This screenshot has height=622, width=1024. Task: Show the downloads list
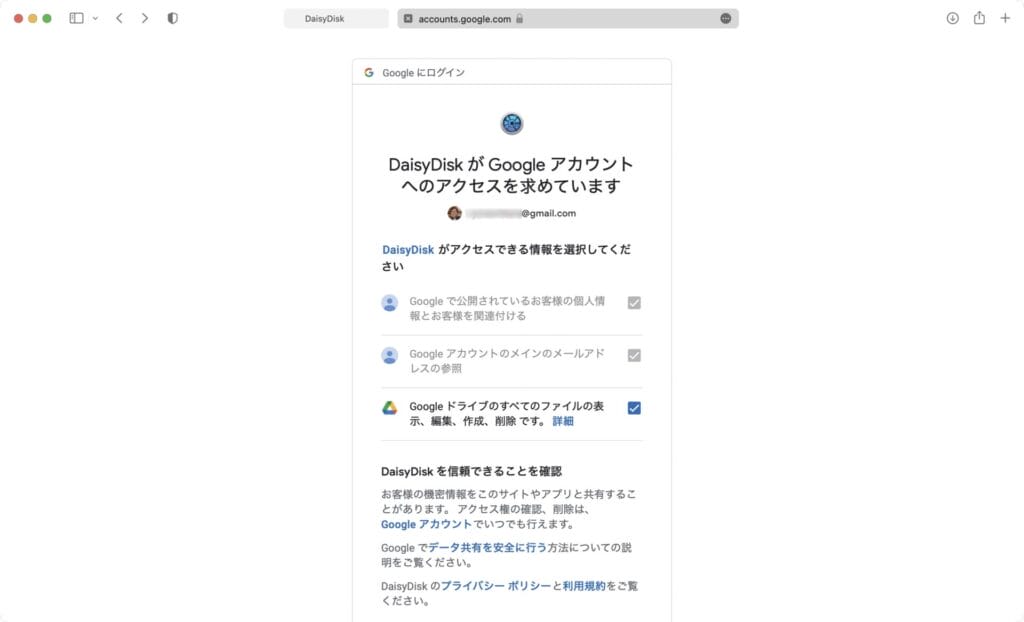coord(952,18)
